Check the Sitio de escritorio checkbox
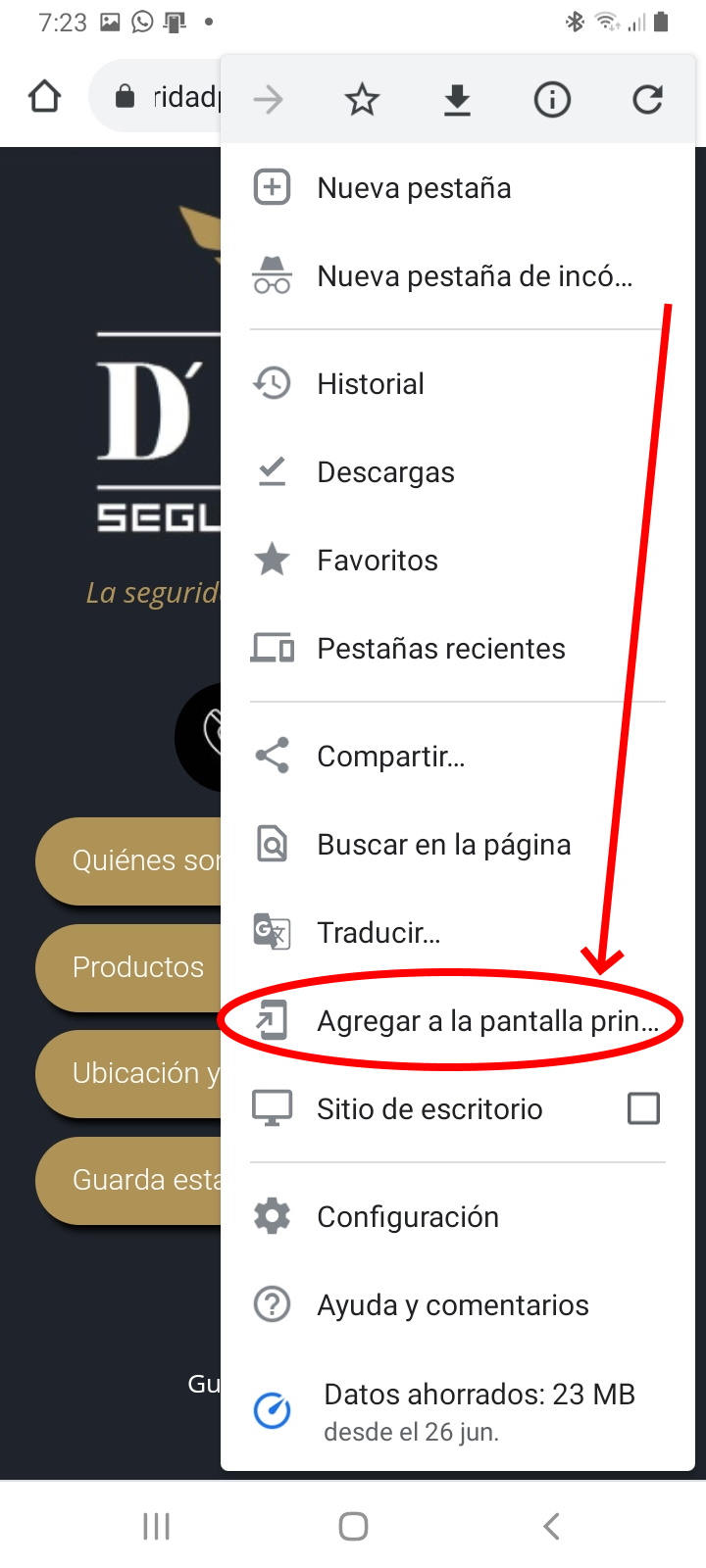 point(643,1108)
